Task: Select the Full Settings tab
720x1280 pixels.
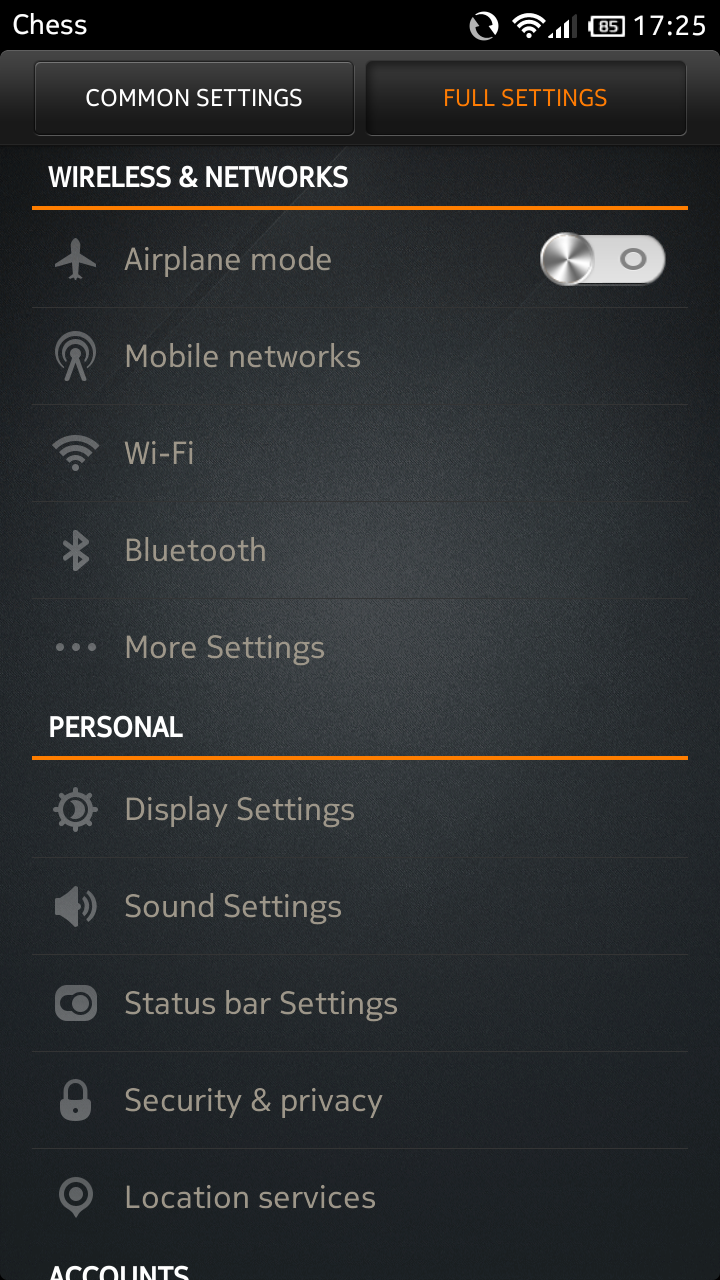Action: point(526,98)
